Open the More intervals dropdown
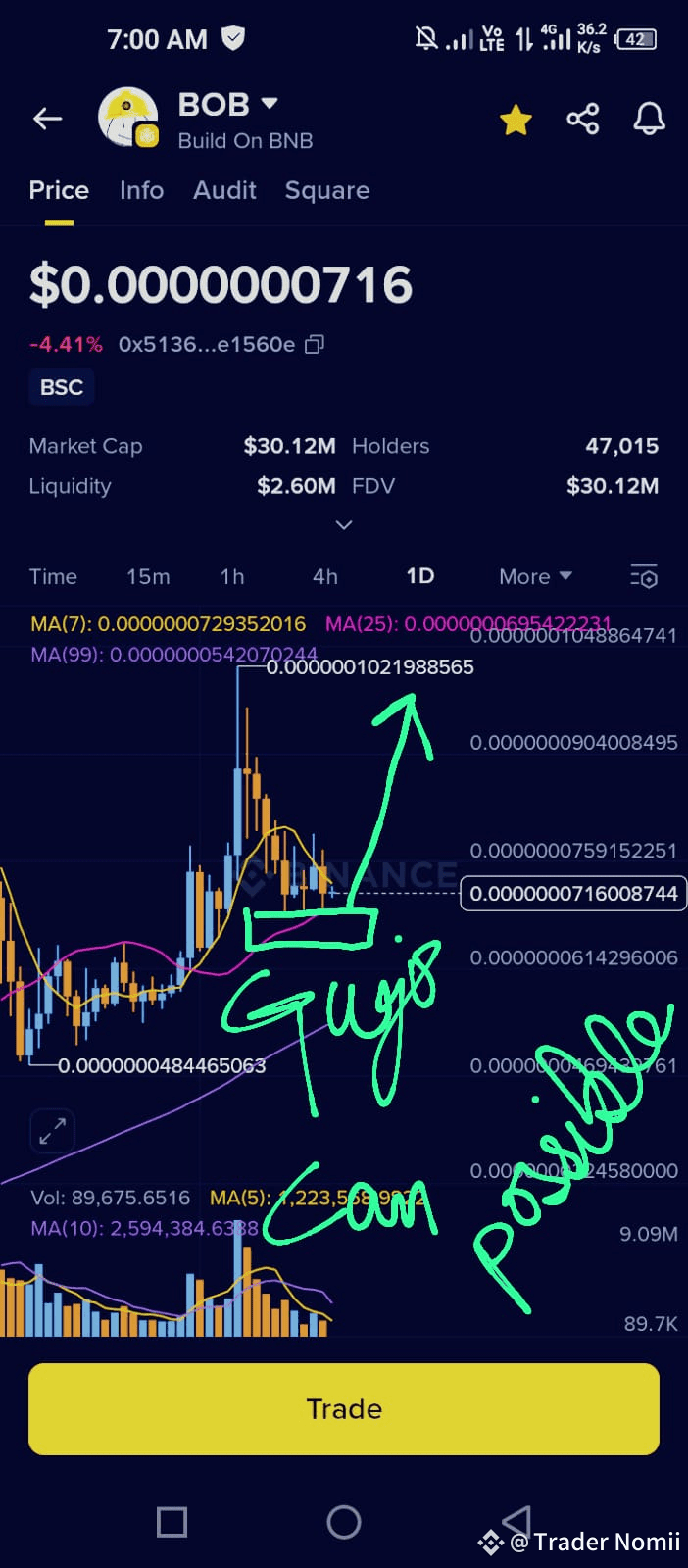Image resolution: width=688 pixels, height=1568 pixels. [535, 576]
